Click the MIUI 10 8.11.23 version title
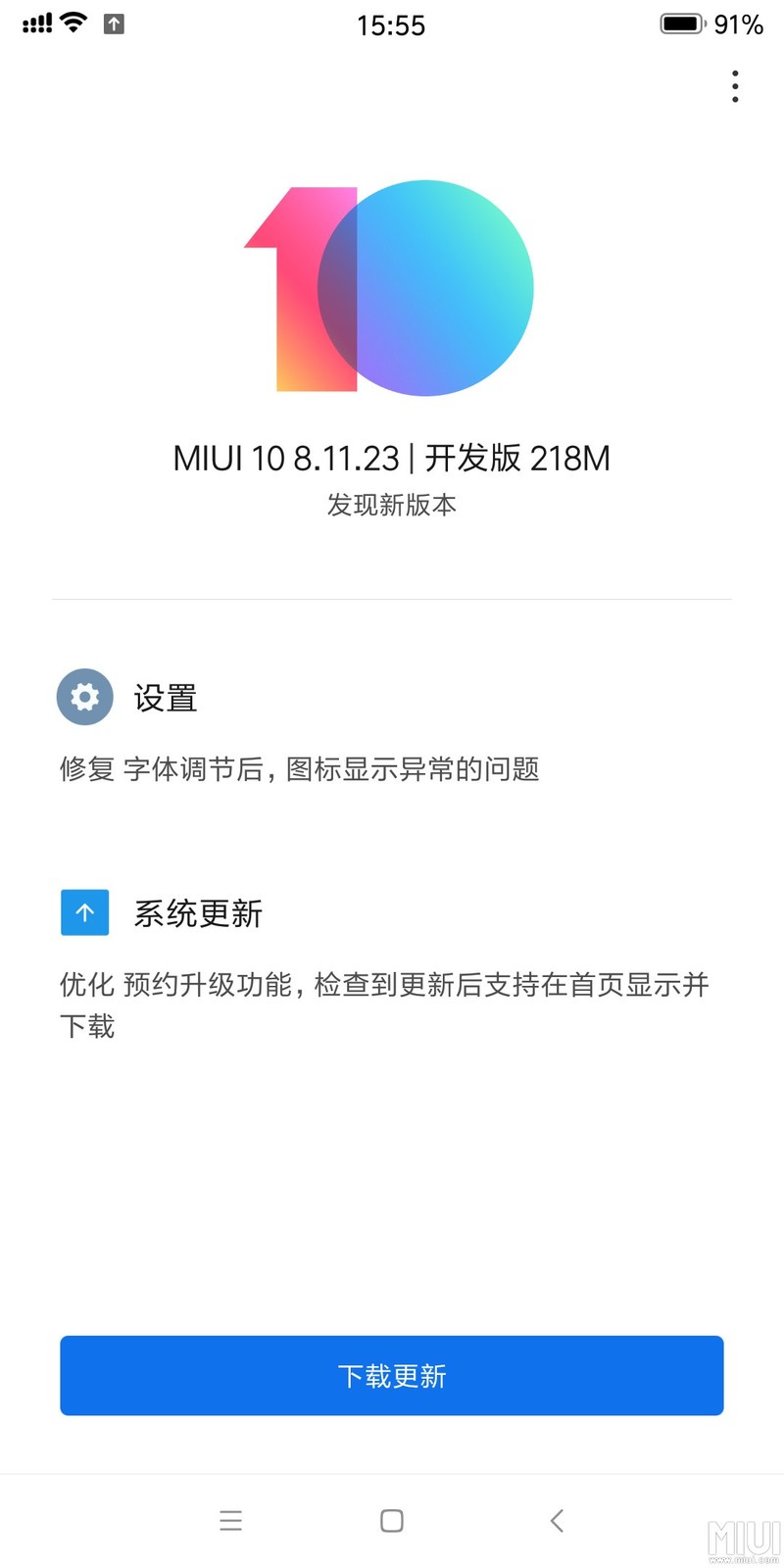This screenshot has height=1568, width=784. click(x=391, y=458)
